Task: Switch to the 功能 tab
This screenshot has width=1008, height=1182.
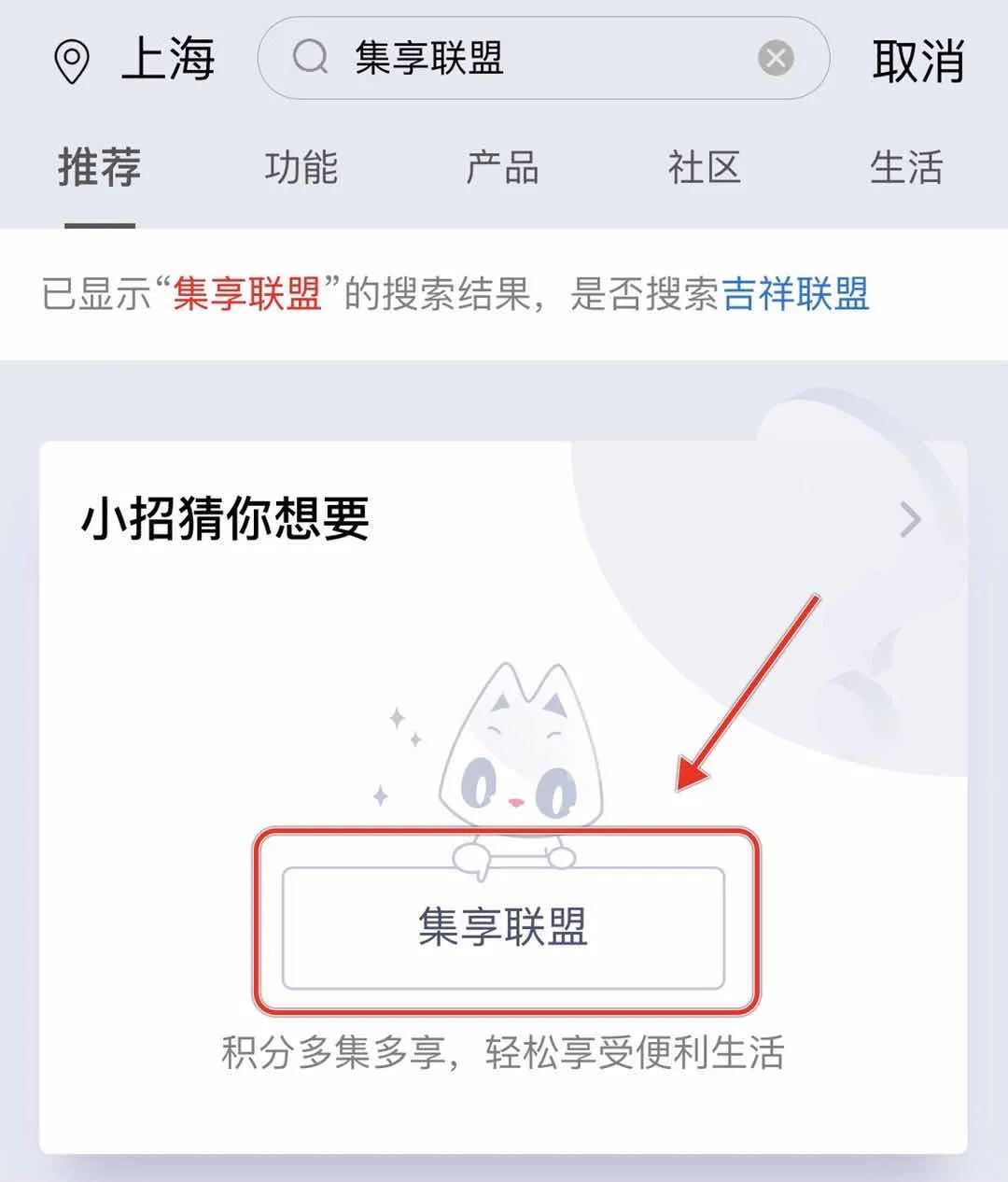Action: coord(301,168)
